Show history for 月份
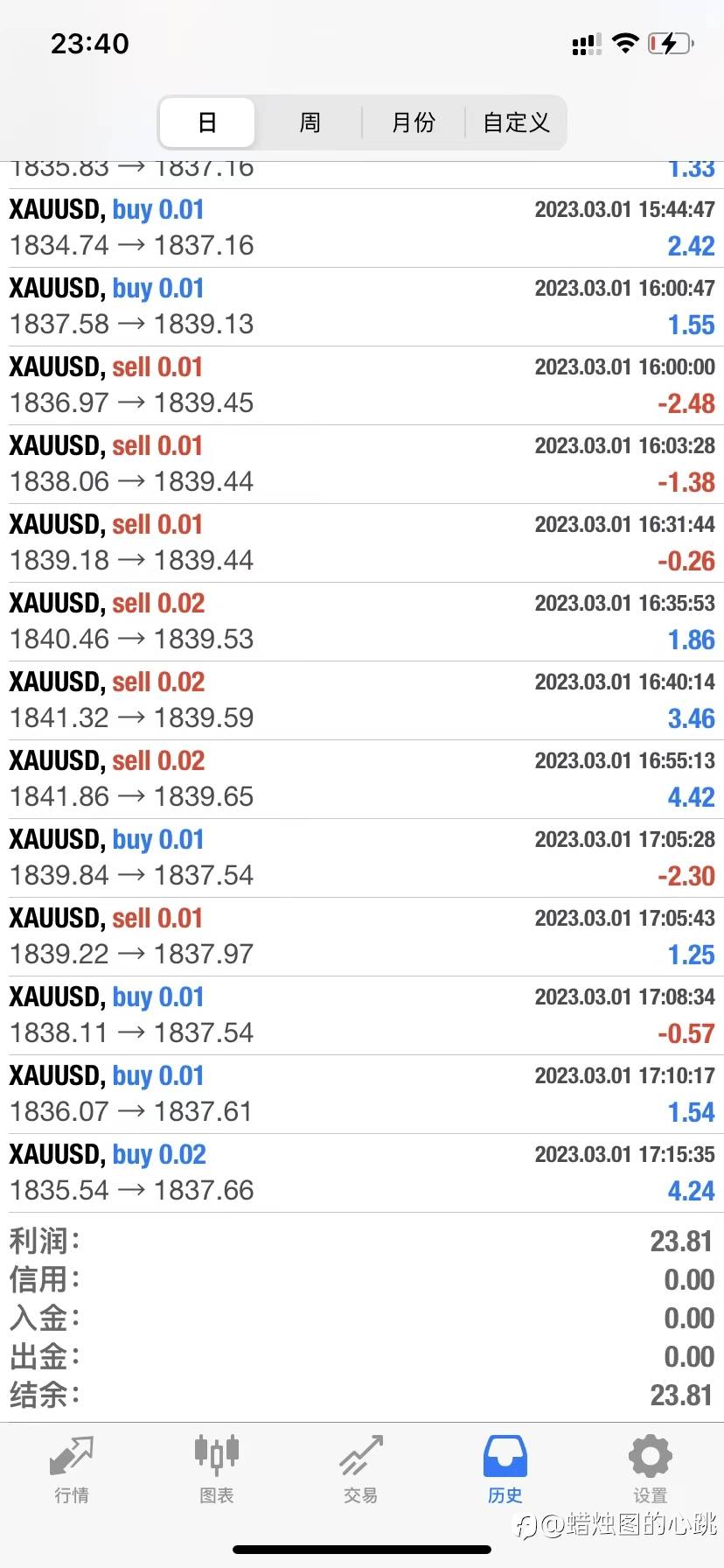Screen dimensions: 724x1568 pyautogui.click(x=413, y=122)
